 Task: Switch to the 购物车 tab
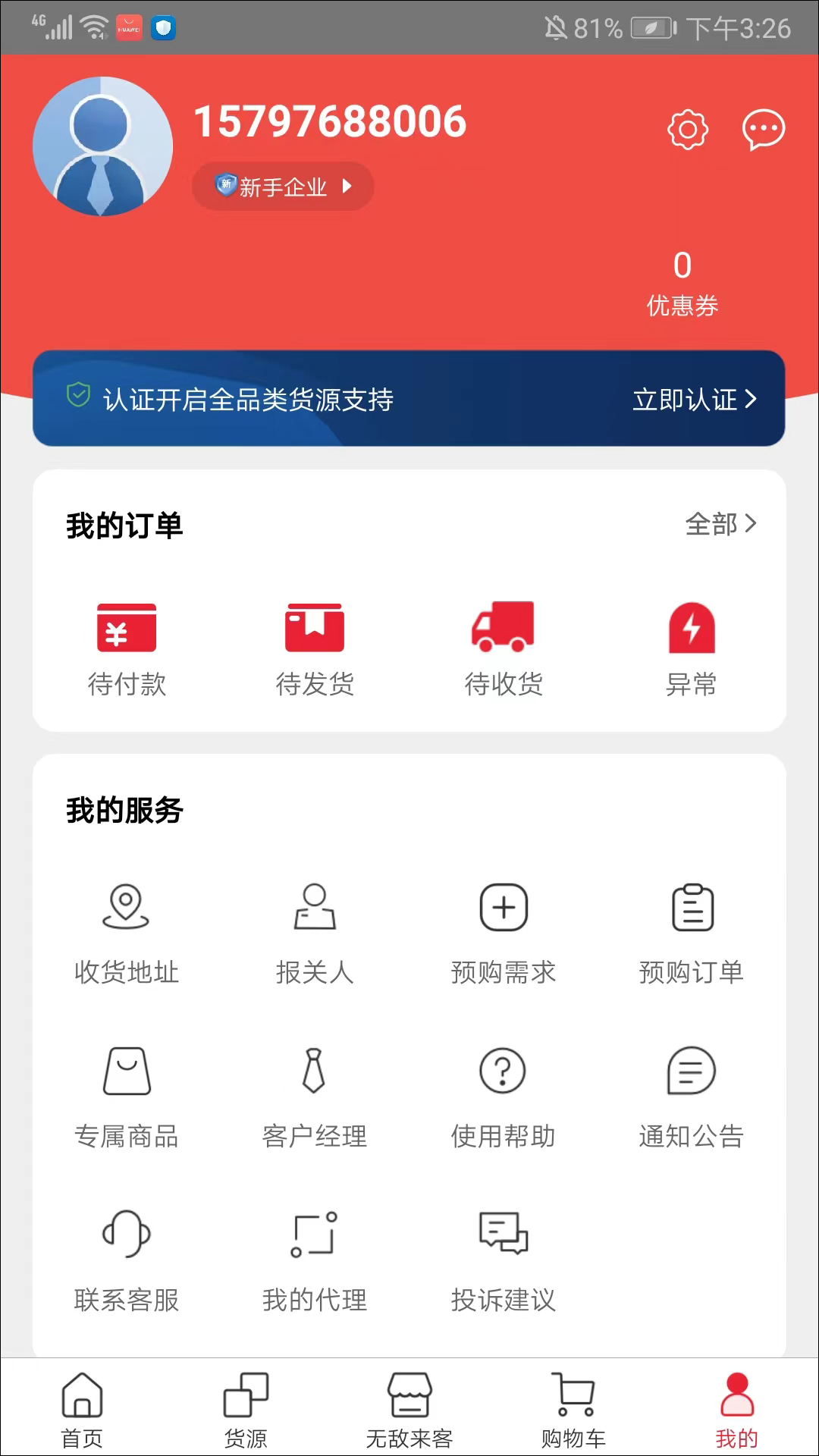(573, 1410)
